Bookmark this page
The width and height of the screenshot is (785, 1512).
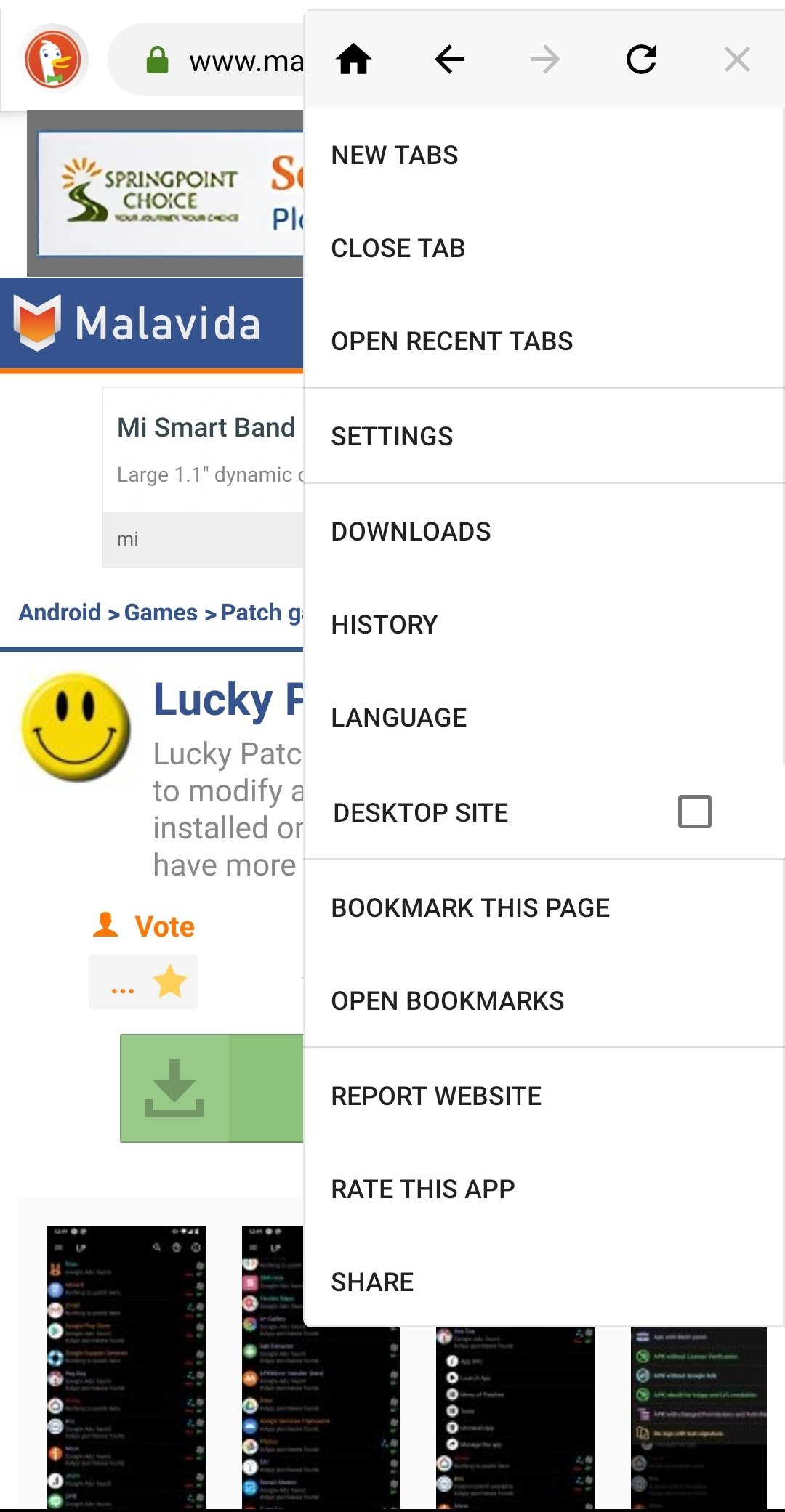[x=544, y=907]
